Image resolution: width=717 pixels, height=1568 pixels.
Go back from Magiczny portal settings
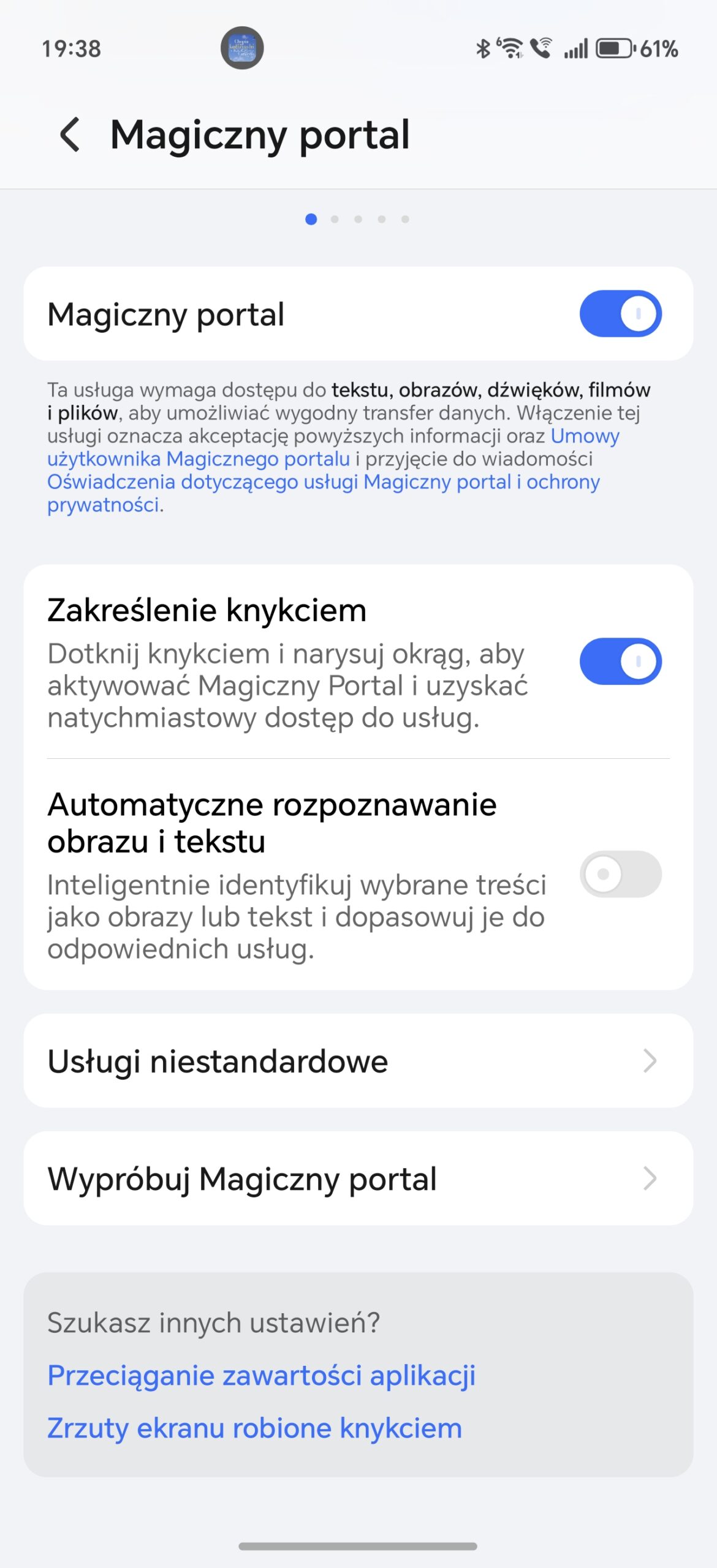tap(70, 135)
